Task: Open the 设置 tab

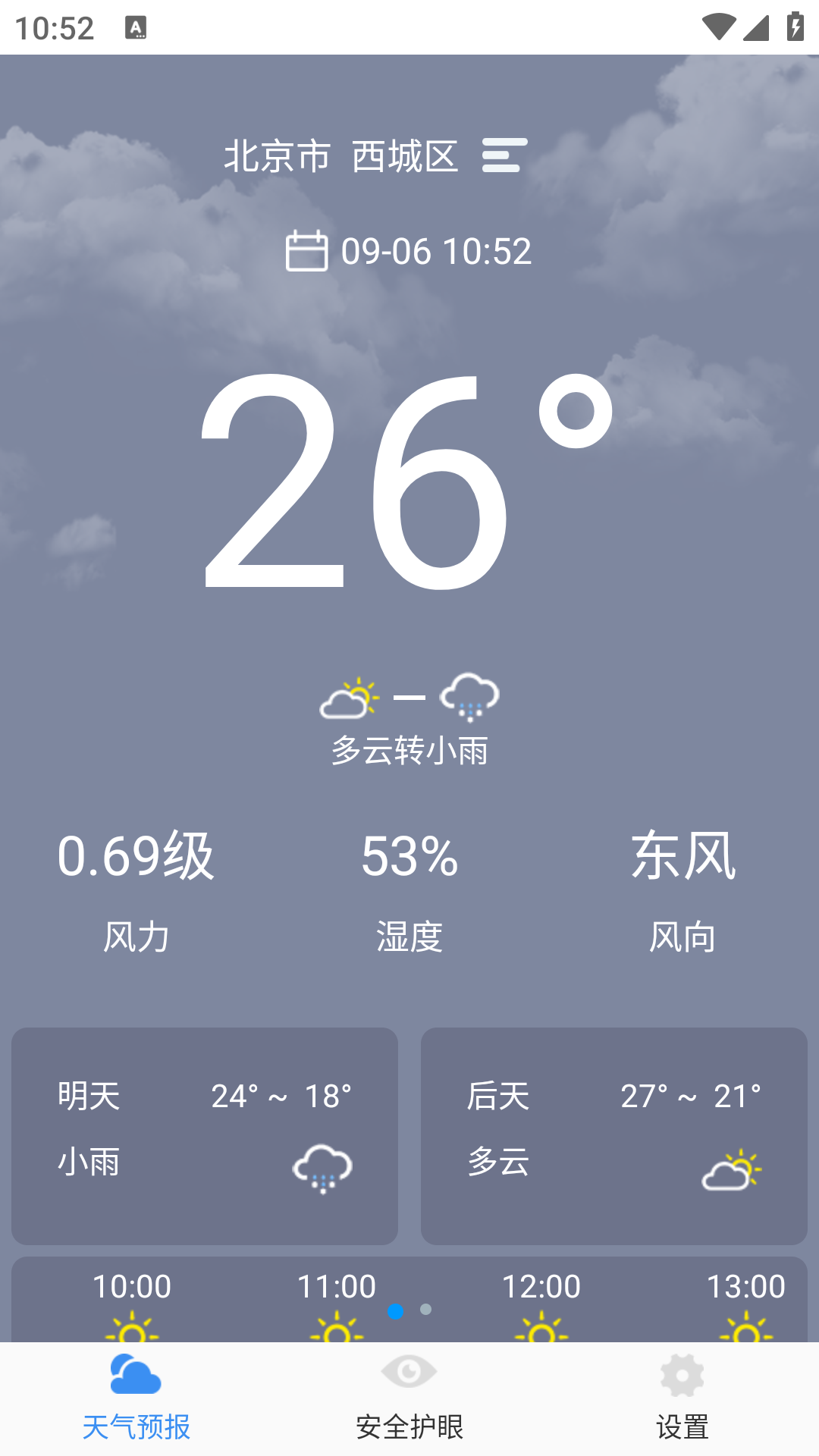Action: point(682,1397)
